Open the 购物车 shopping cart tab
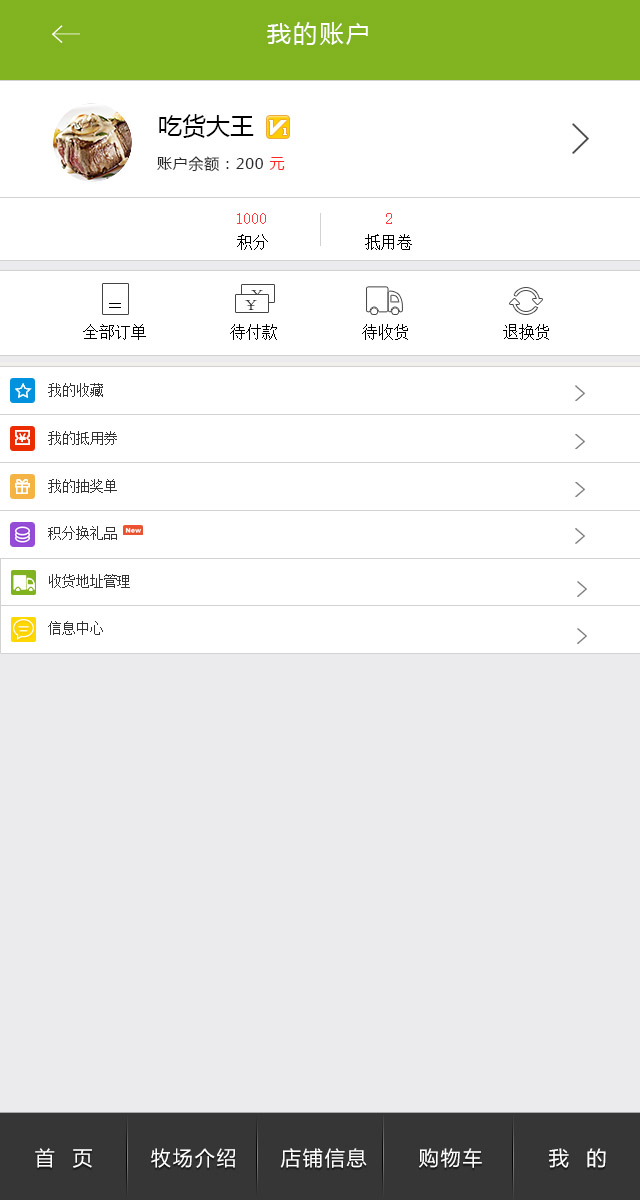This screenshot has height=1200, width=640. click(450, 1158)
